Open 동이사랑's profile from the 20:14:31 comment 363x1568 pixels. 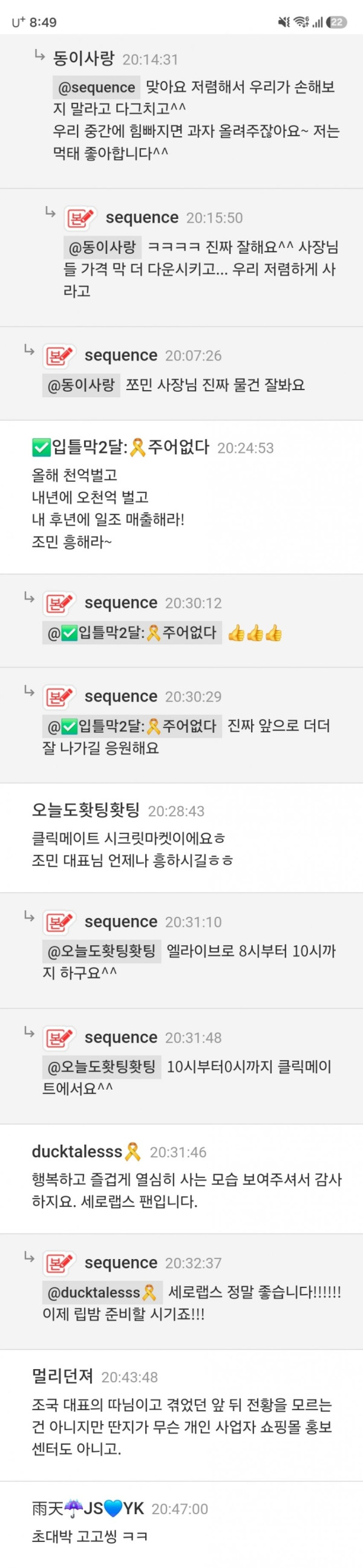click(x=83, y=59)
